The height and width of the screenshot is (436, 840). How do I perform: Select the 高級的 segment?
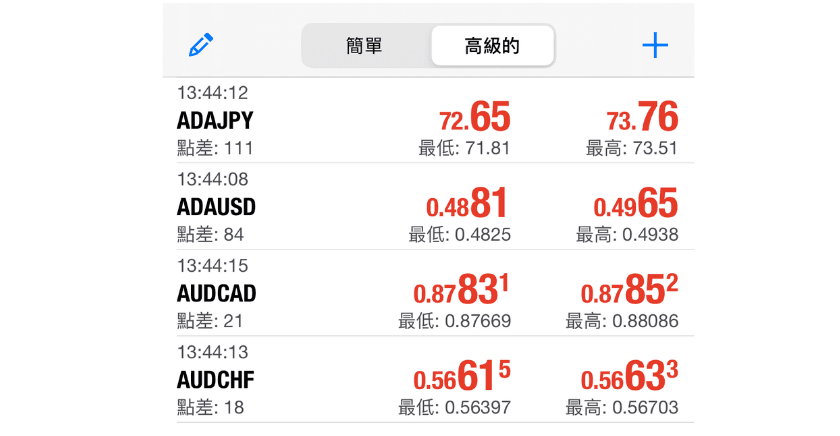(x=492, y=46)
